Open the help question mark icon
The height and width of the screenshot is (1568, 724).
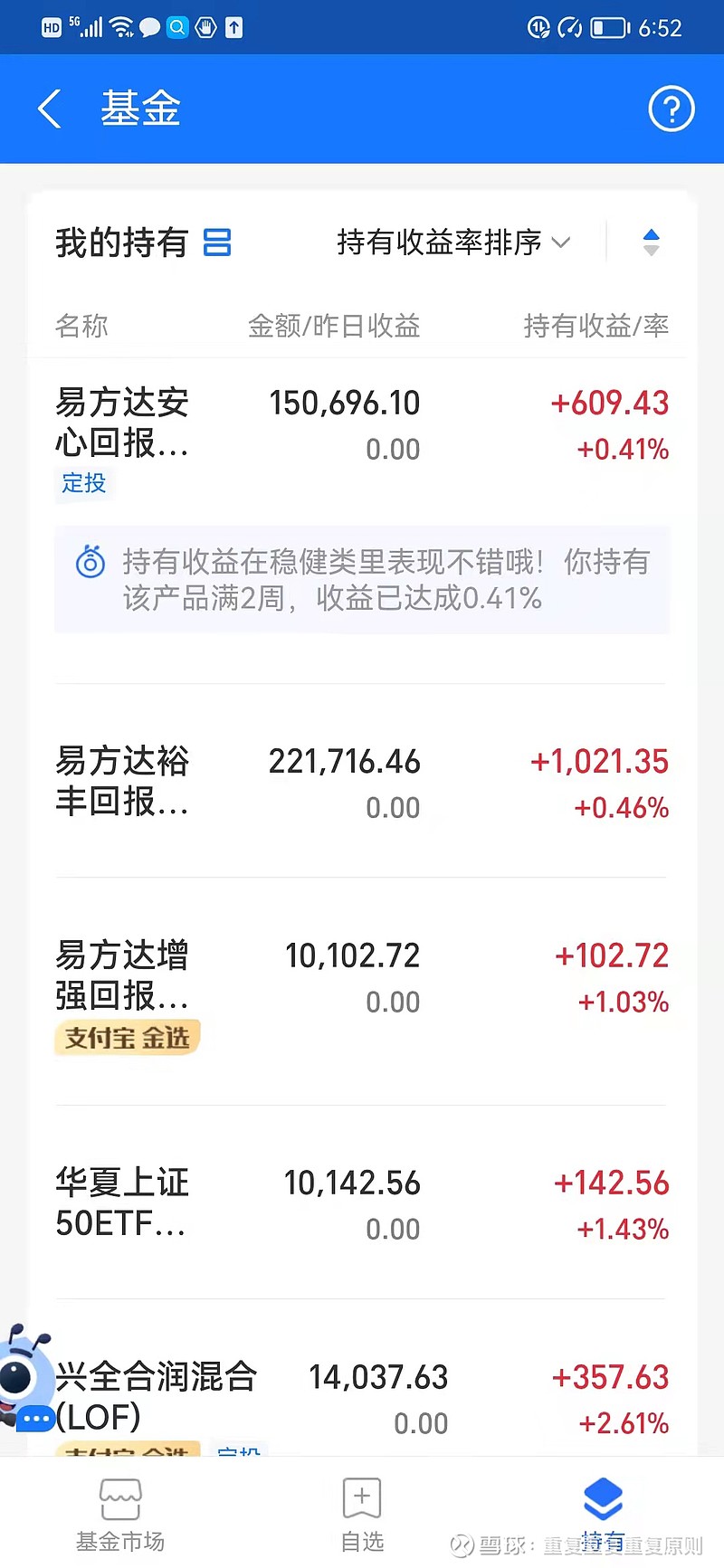(x=672, y=109)
